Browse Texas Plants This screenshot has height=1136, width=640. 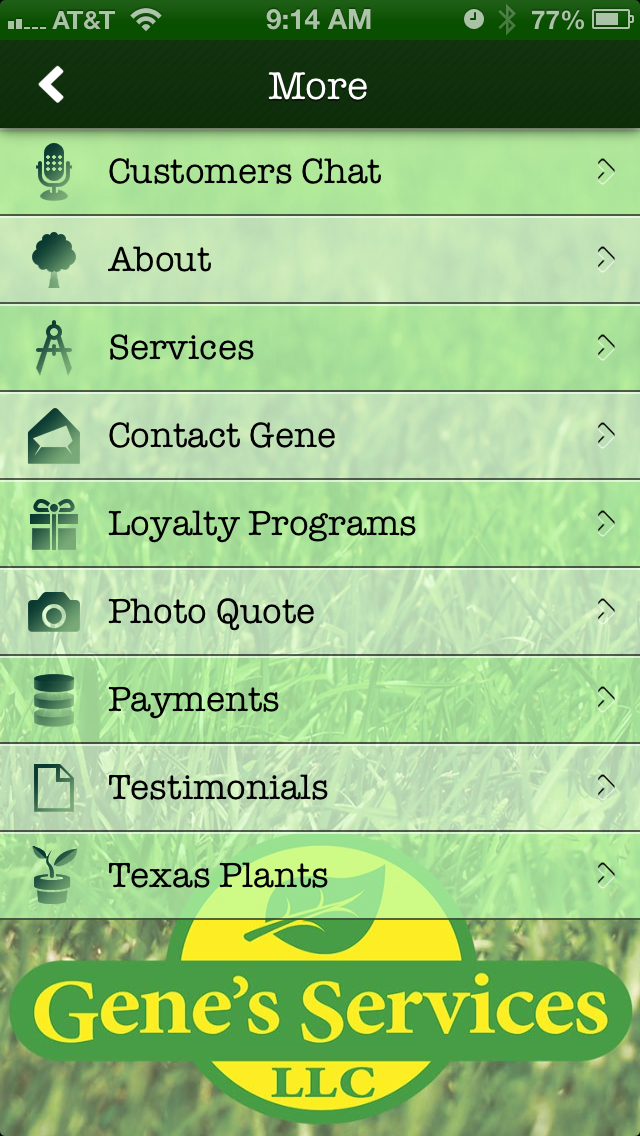click(x=320, y=876)
